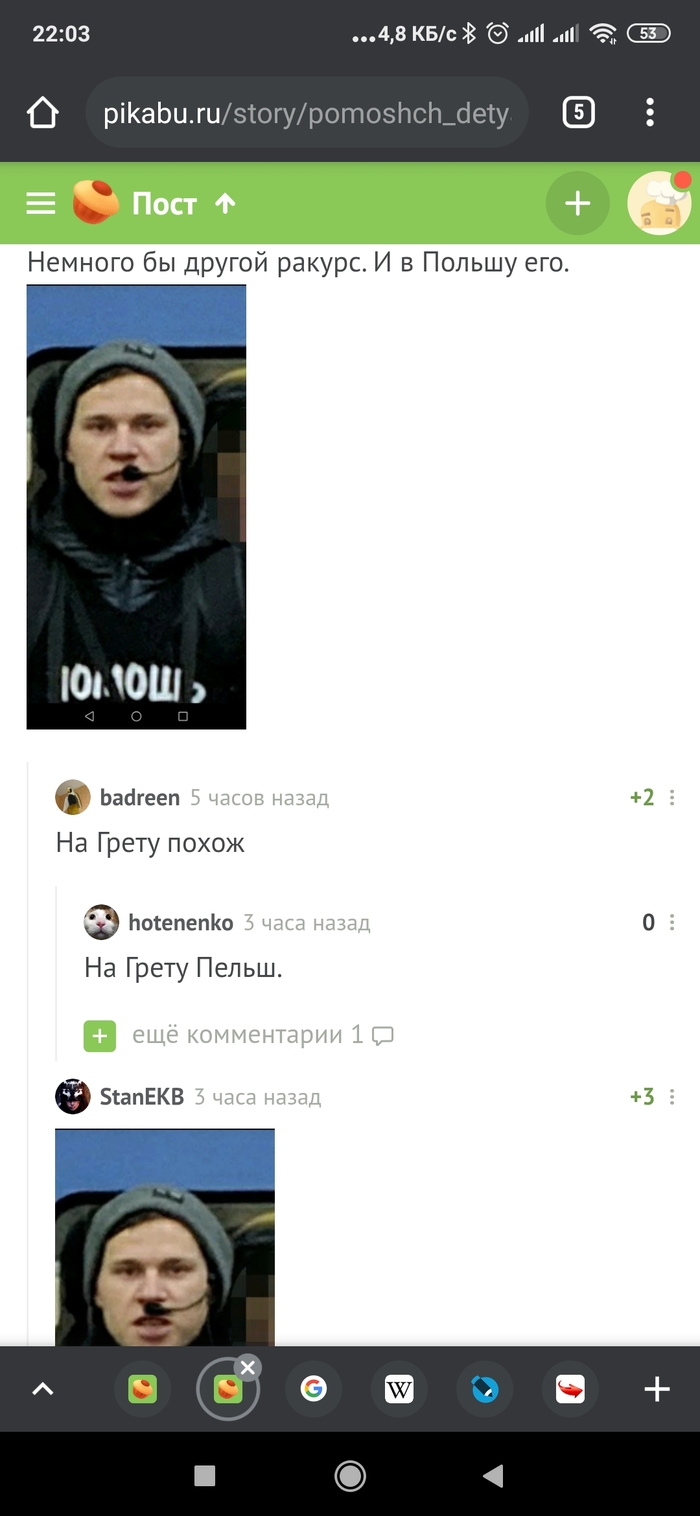The height and width of the screenshot is (1516, 700).
Task: Add a new browser tab
Action: pos(656,1389)
